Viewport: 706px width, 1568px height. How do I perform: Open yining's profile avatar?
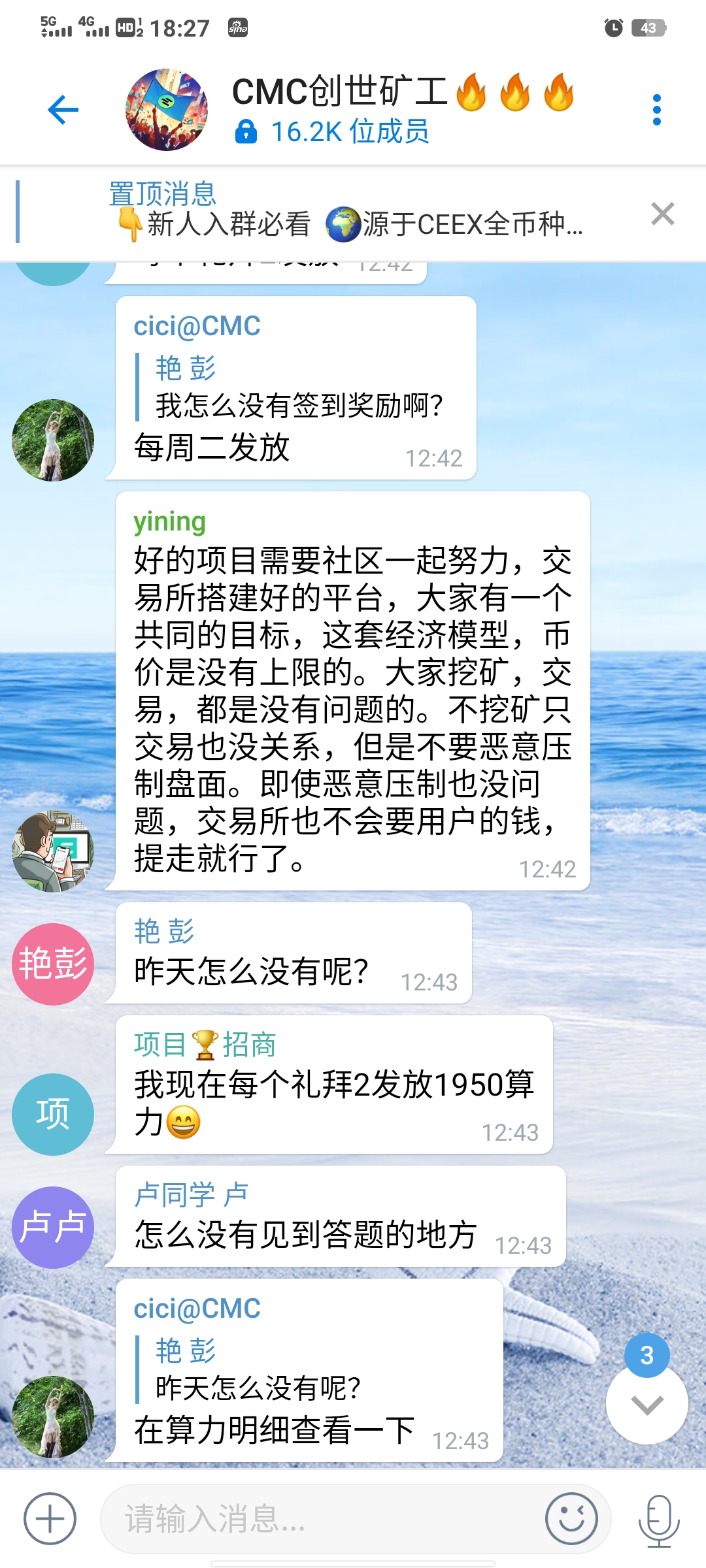coord(53,851)
